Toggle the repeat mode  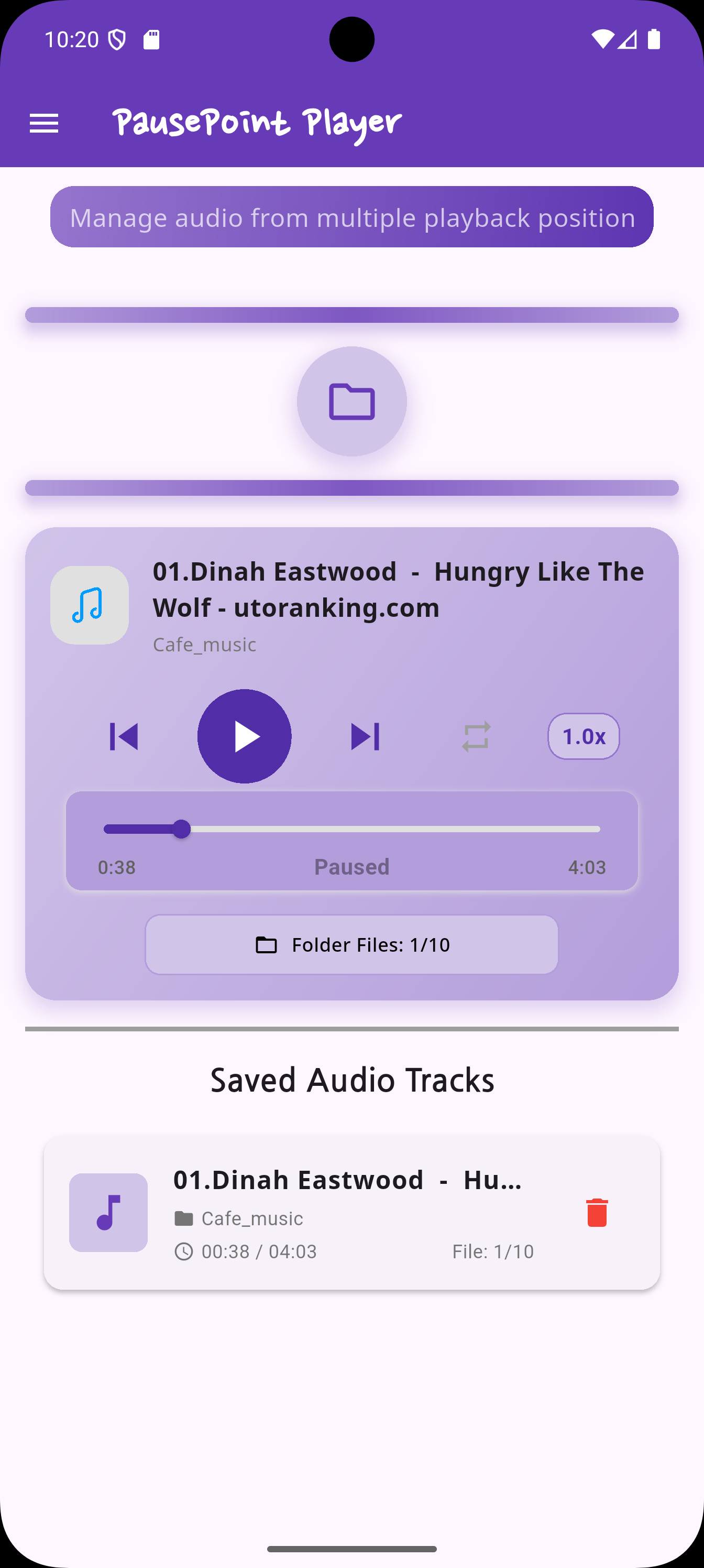(x=476, y=736)
